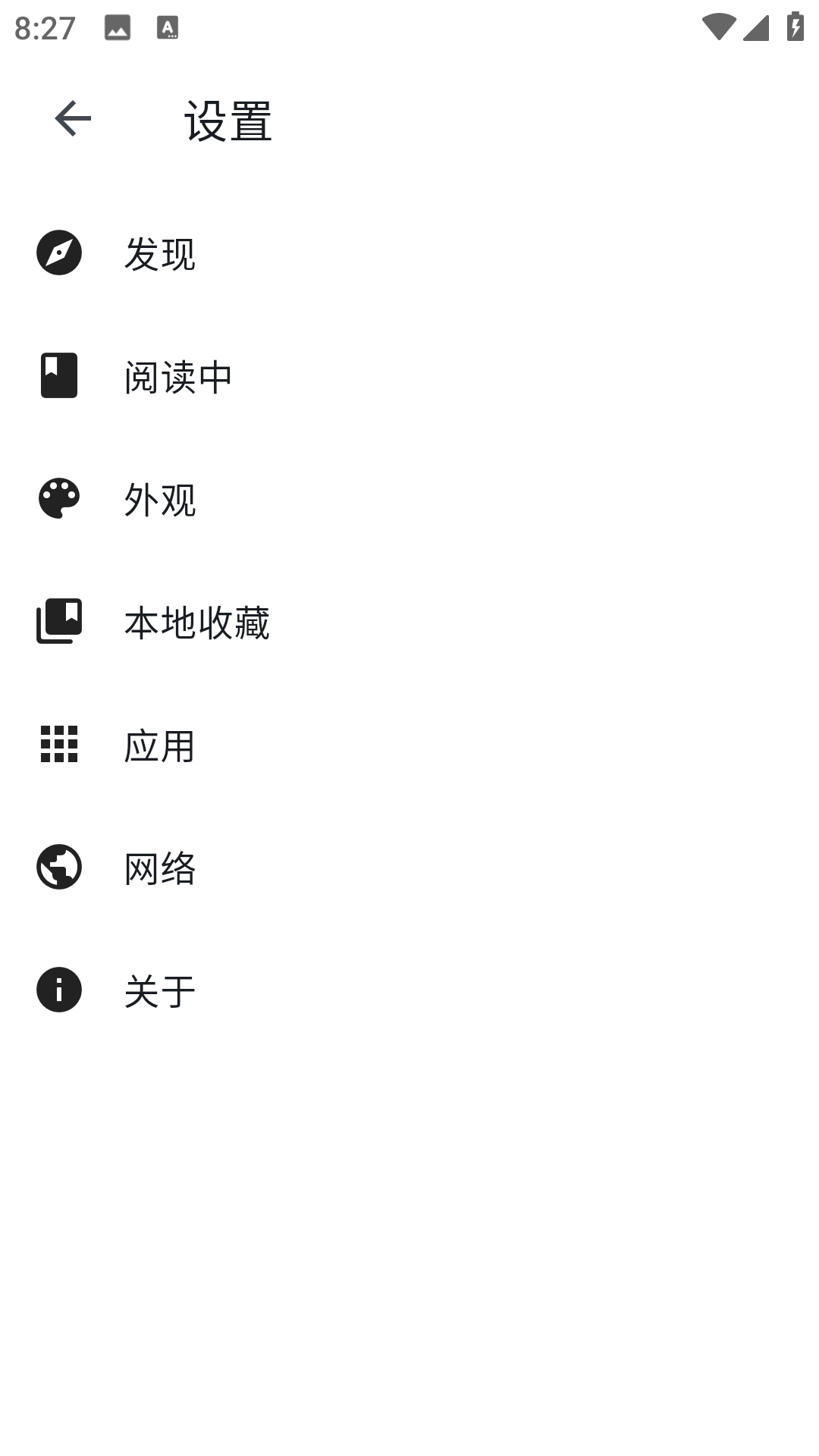The height and width of the screenshot is (1456, 819).
Task: Click the info icon next to 关于
Action: click(x=58, y=989)
